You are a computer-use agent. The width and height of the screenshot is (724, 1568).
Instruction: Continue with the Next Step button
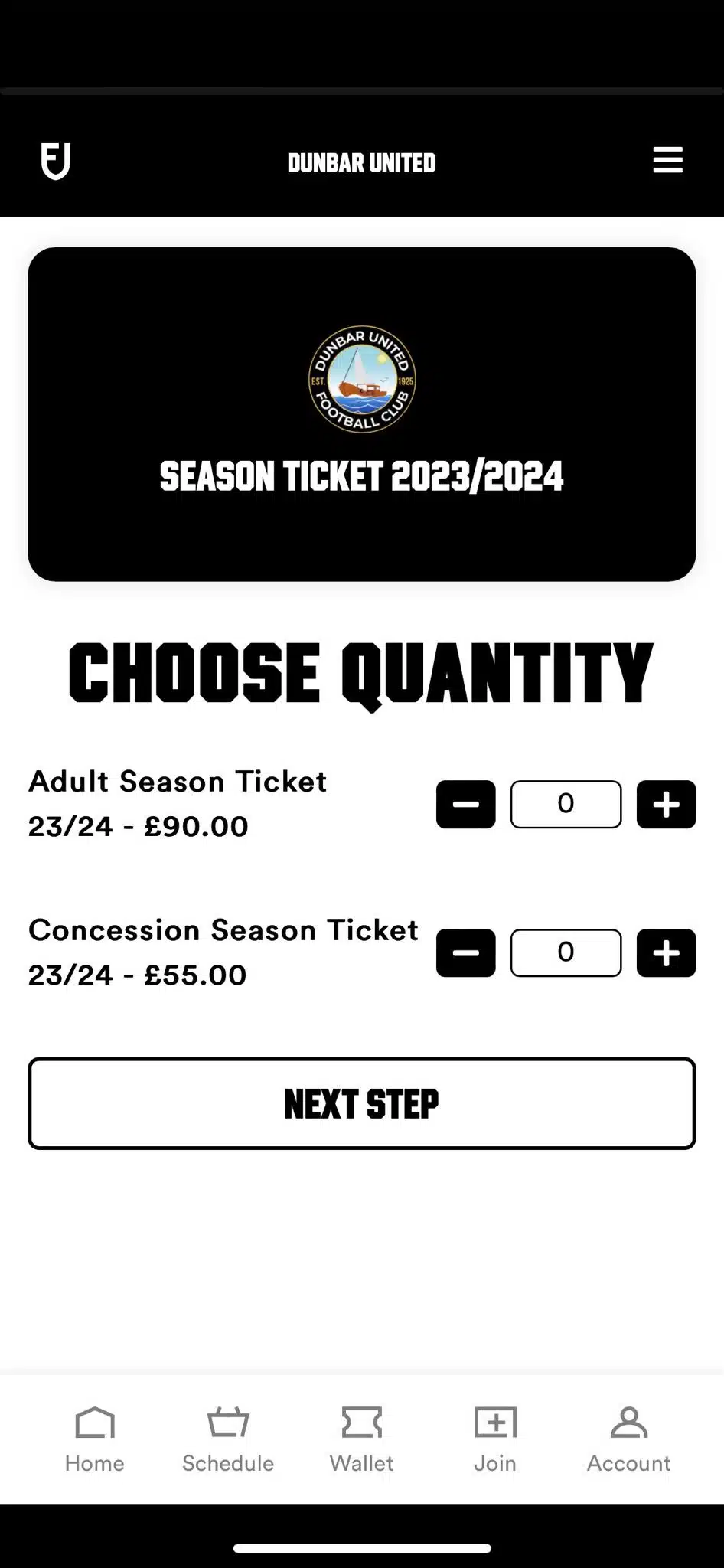click(x=362, y=1103)
